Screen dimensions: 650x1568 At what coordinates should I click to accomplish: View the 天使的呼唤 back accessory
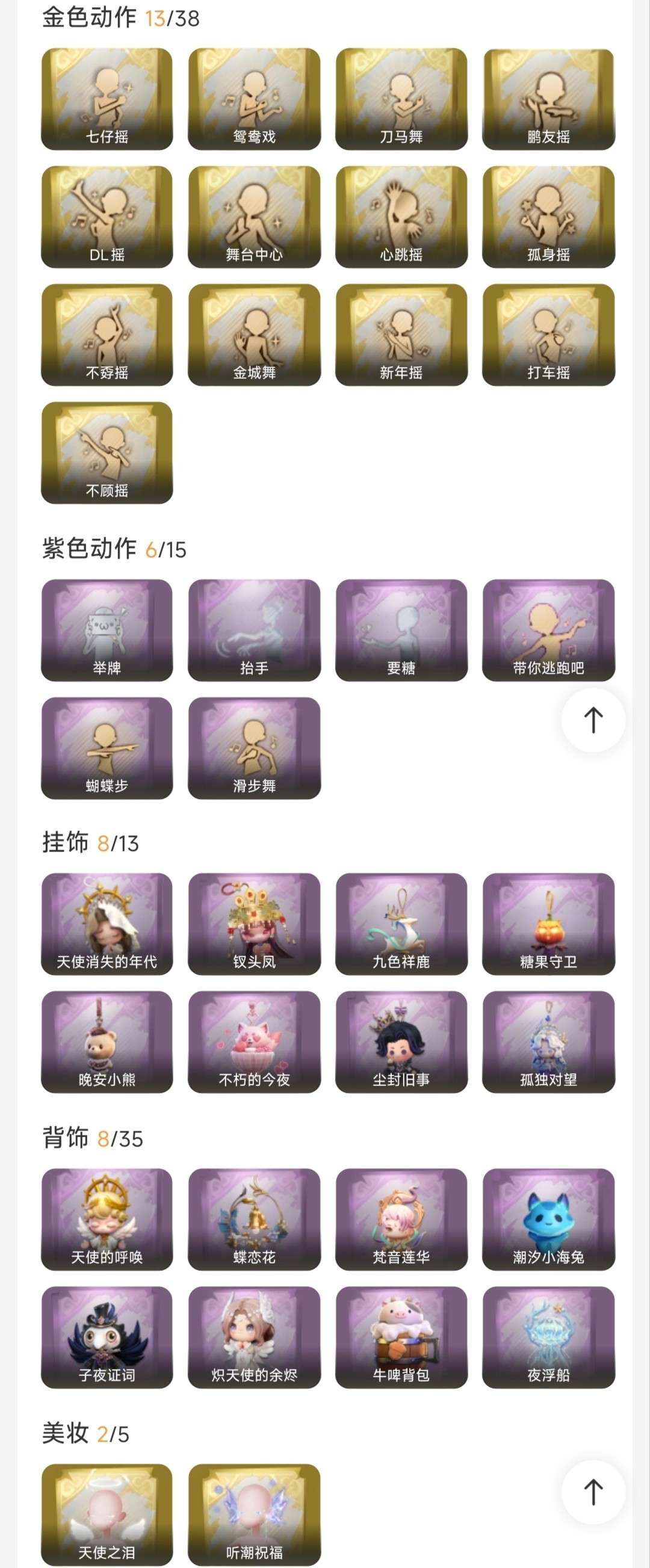(107, 1219)
